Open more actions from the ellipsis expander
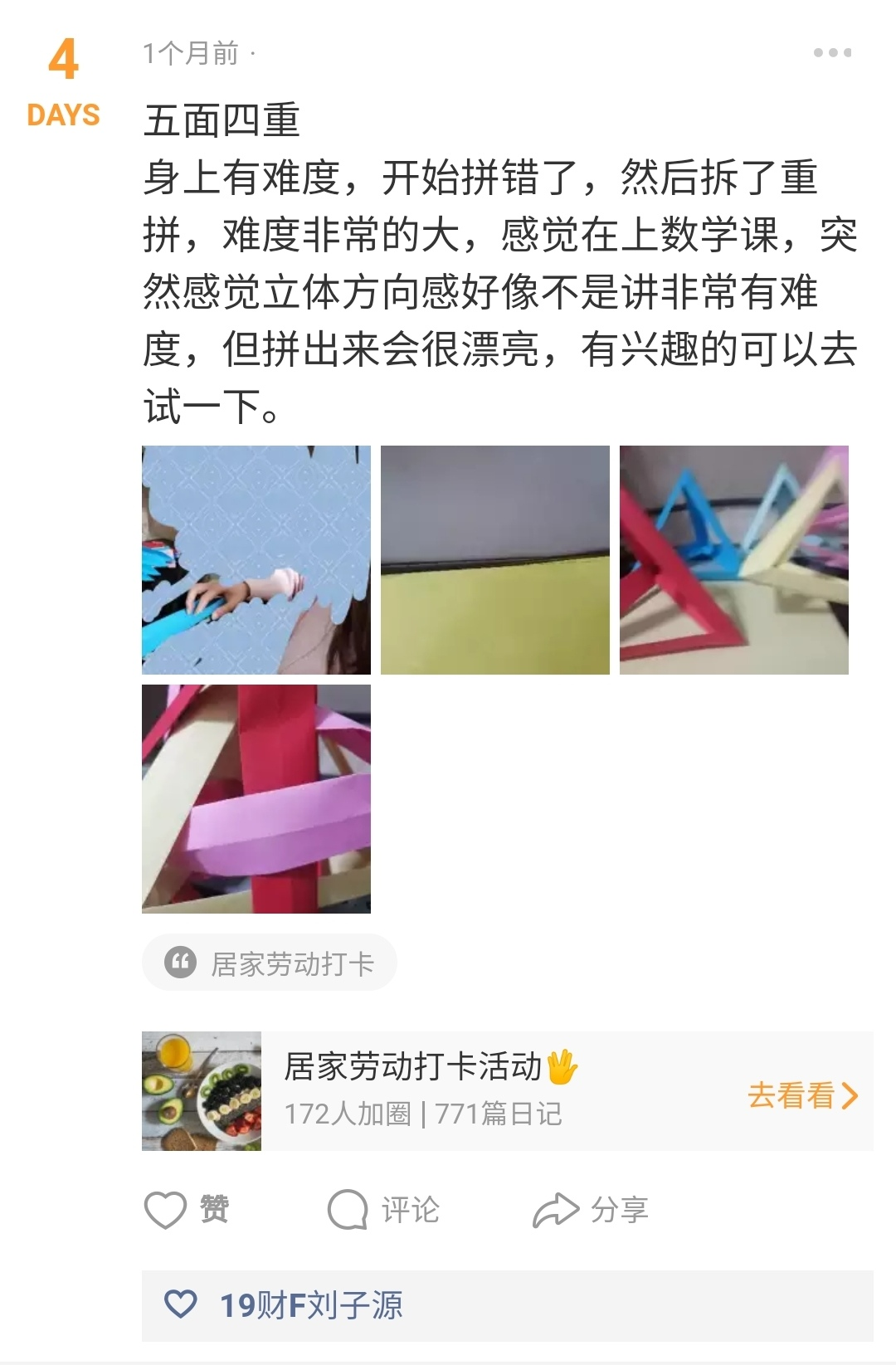 pyautogui.click(x=833, y=52)
